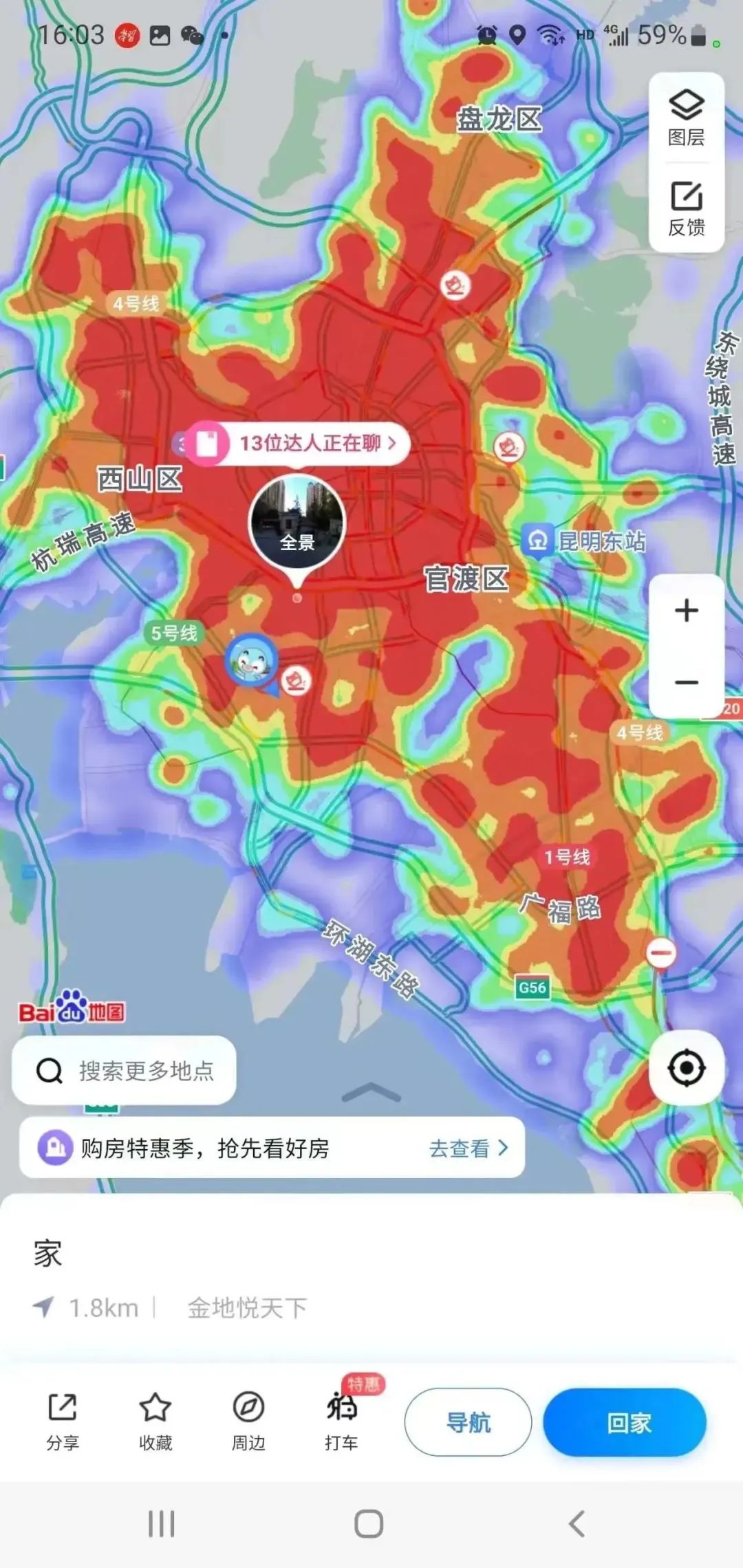Recenter map on current location
Viewport: 743px width, 1568px height.
pyautogui.click(x=686, y=1068)
